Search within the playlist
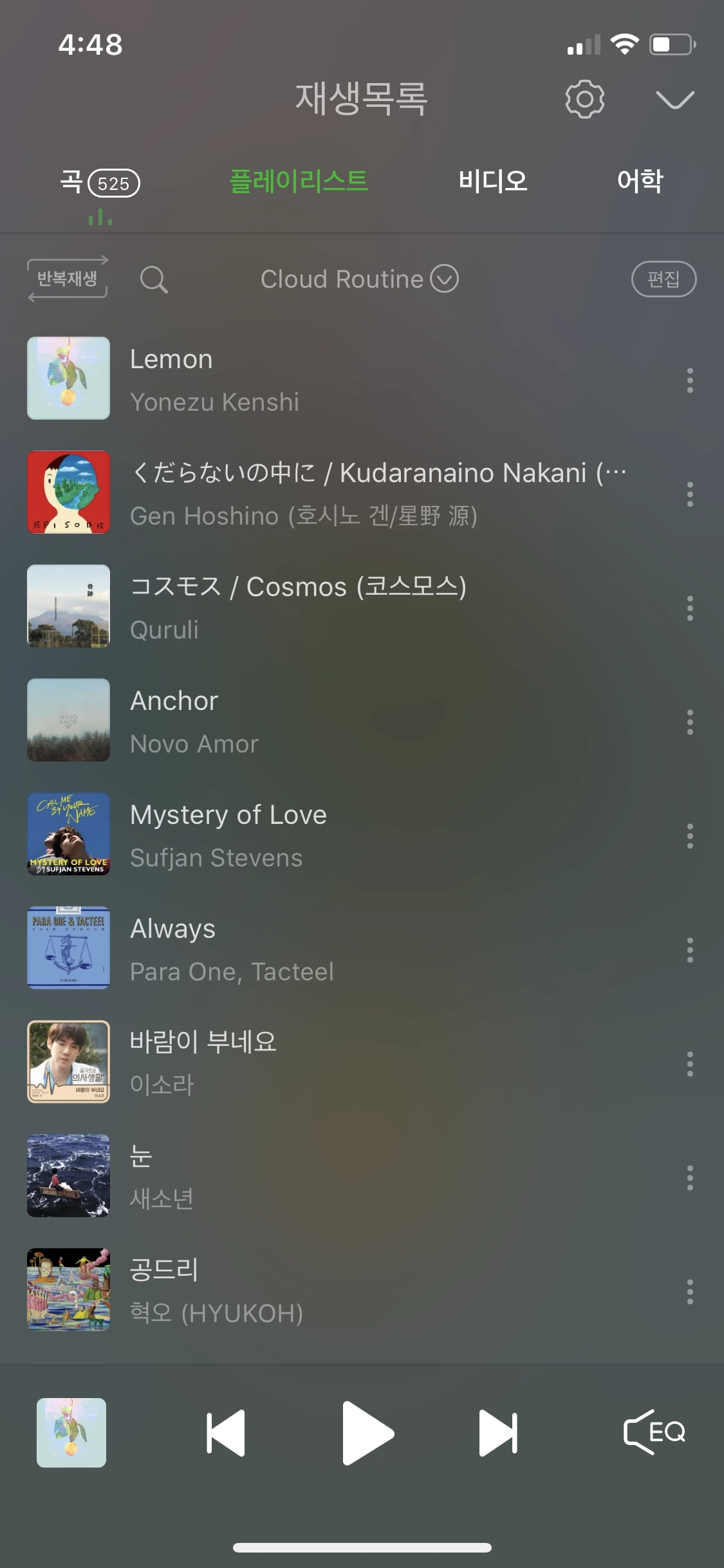Viewport: 724px width, 1568px height. (x=154, y=279)
